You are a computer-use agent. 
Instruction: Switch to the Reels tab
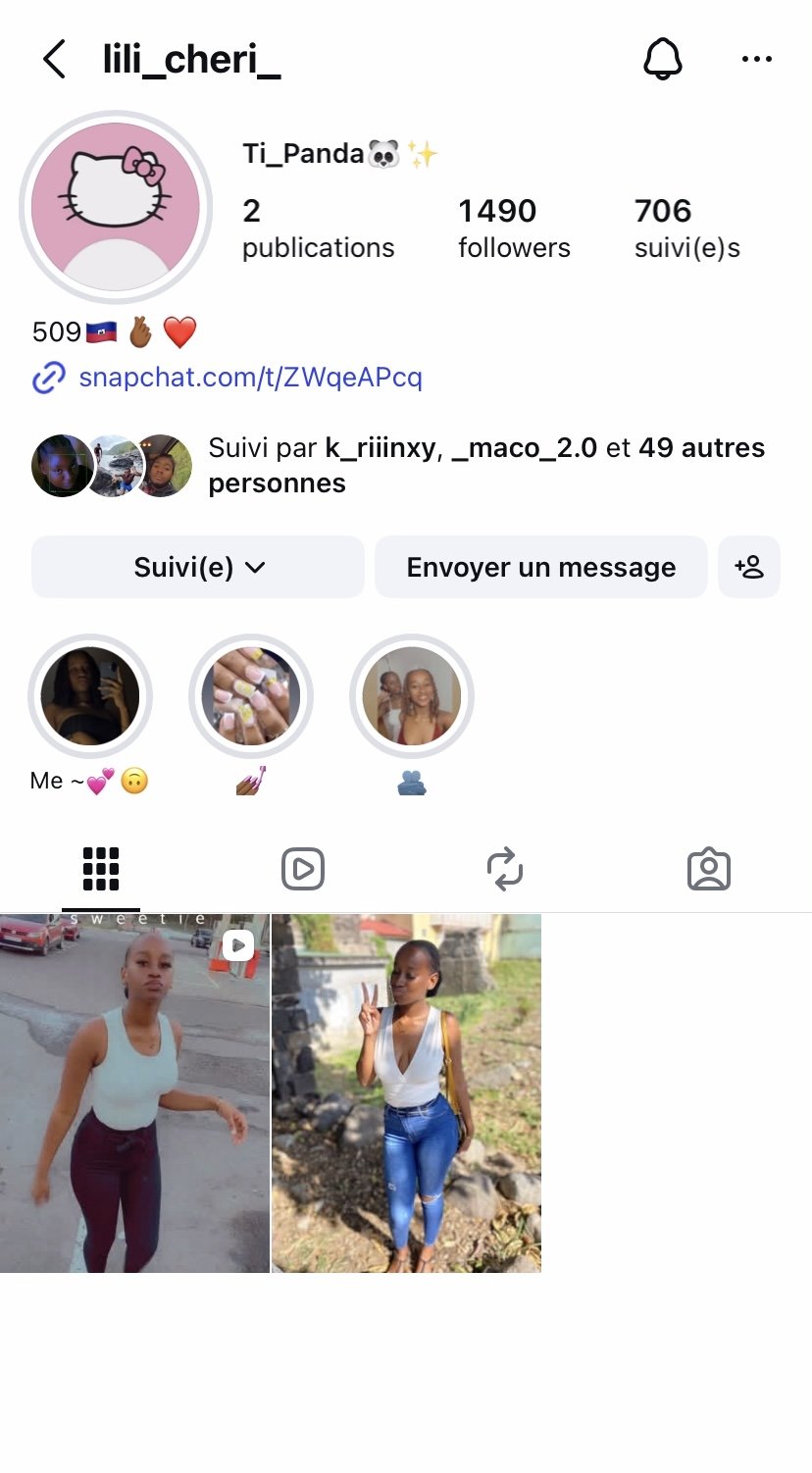pos(303,869)
